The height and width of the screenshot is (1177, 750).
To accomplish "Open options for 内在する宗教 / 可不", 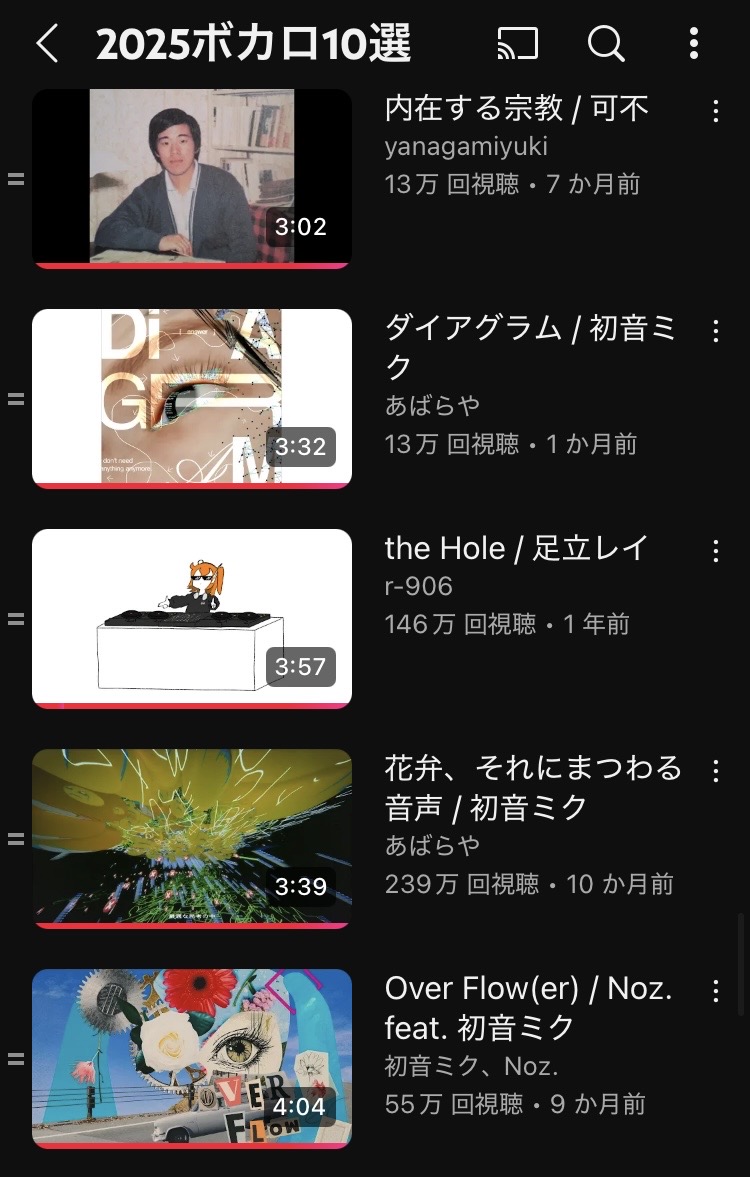I will pyautogui.click(x=715, y=111).
